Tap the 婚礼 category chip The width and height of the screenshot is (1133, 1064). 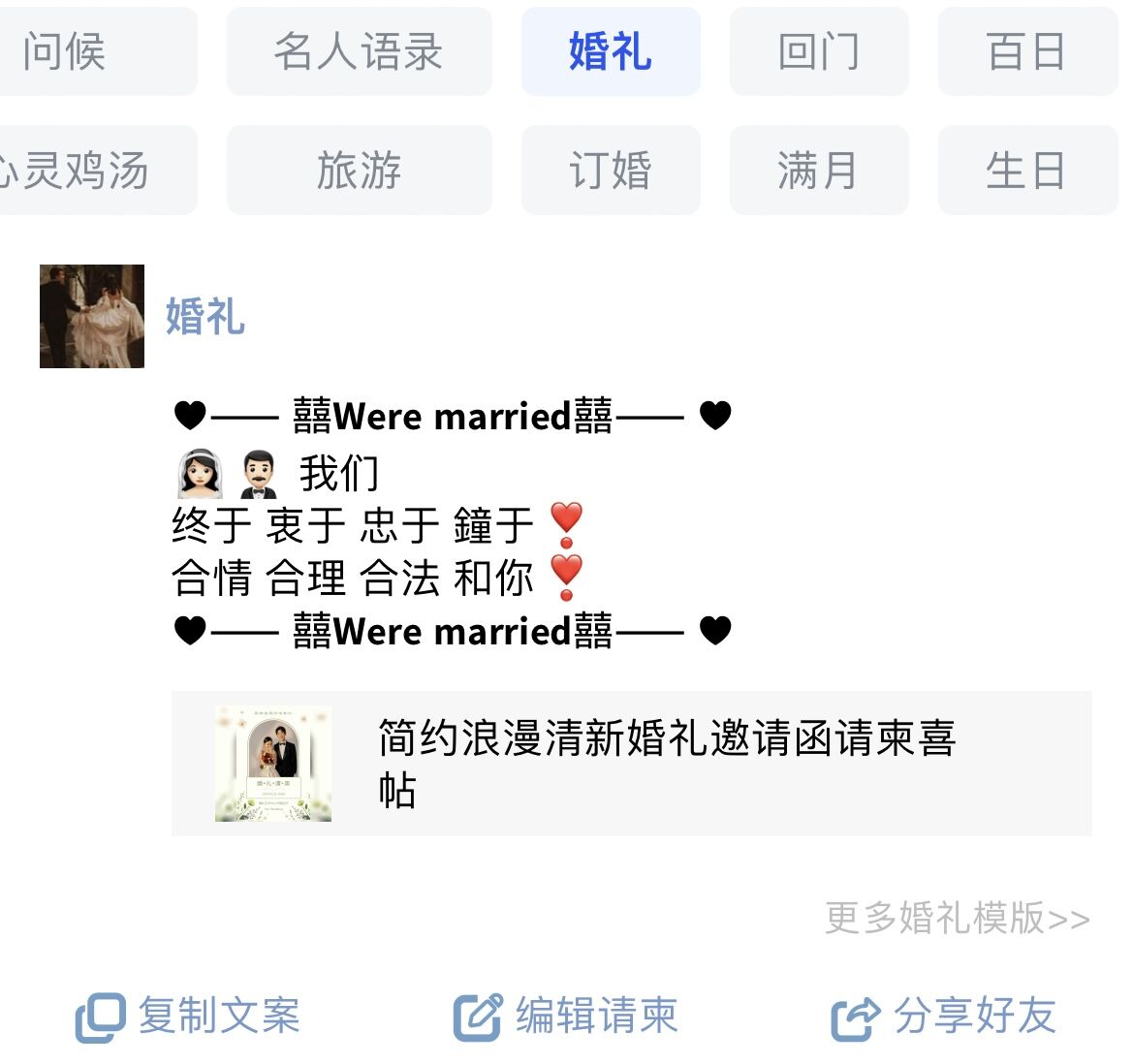click(611, 52)
